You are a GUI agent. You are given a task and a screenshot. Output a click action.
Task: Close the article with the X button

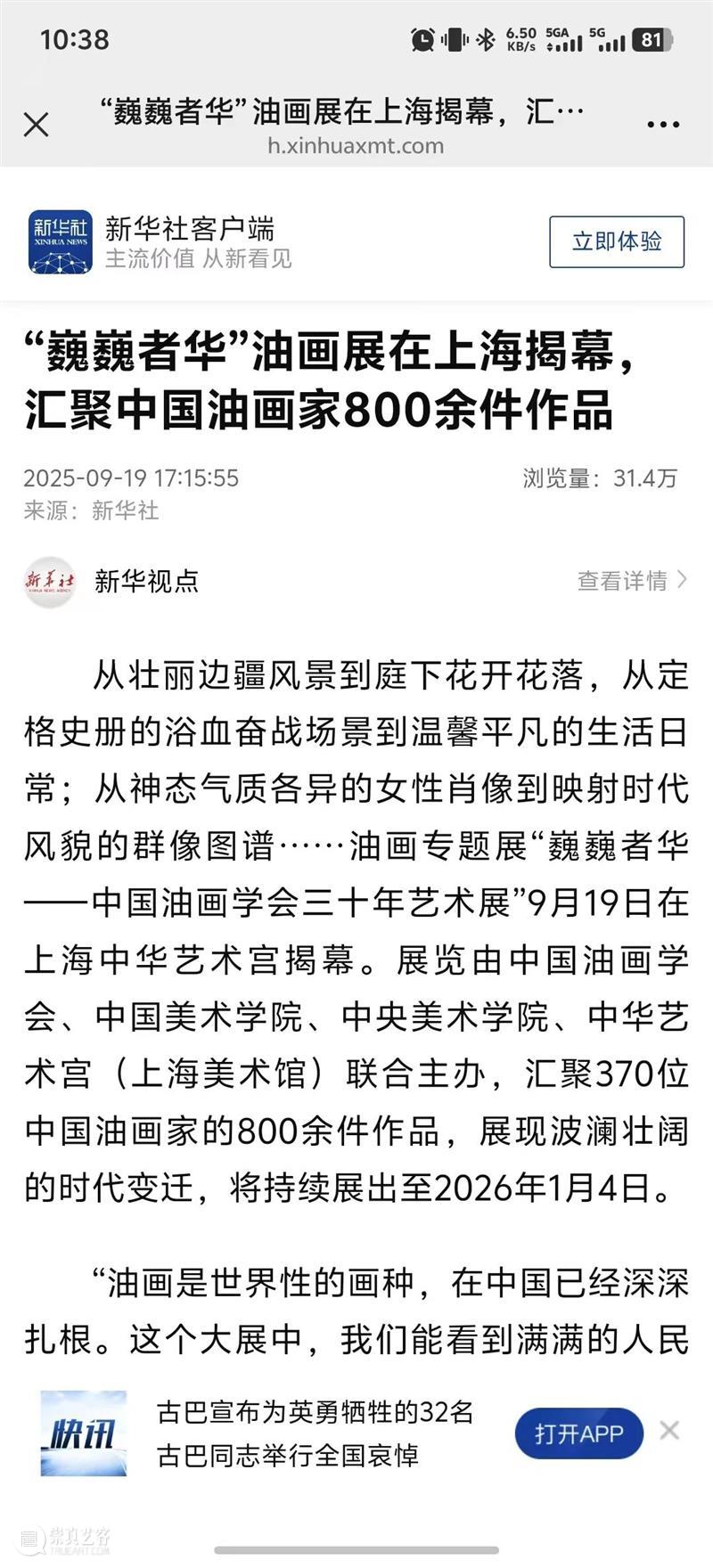point(37,124)
